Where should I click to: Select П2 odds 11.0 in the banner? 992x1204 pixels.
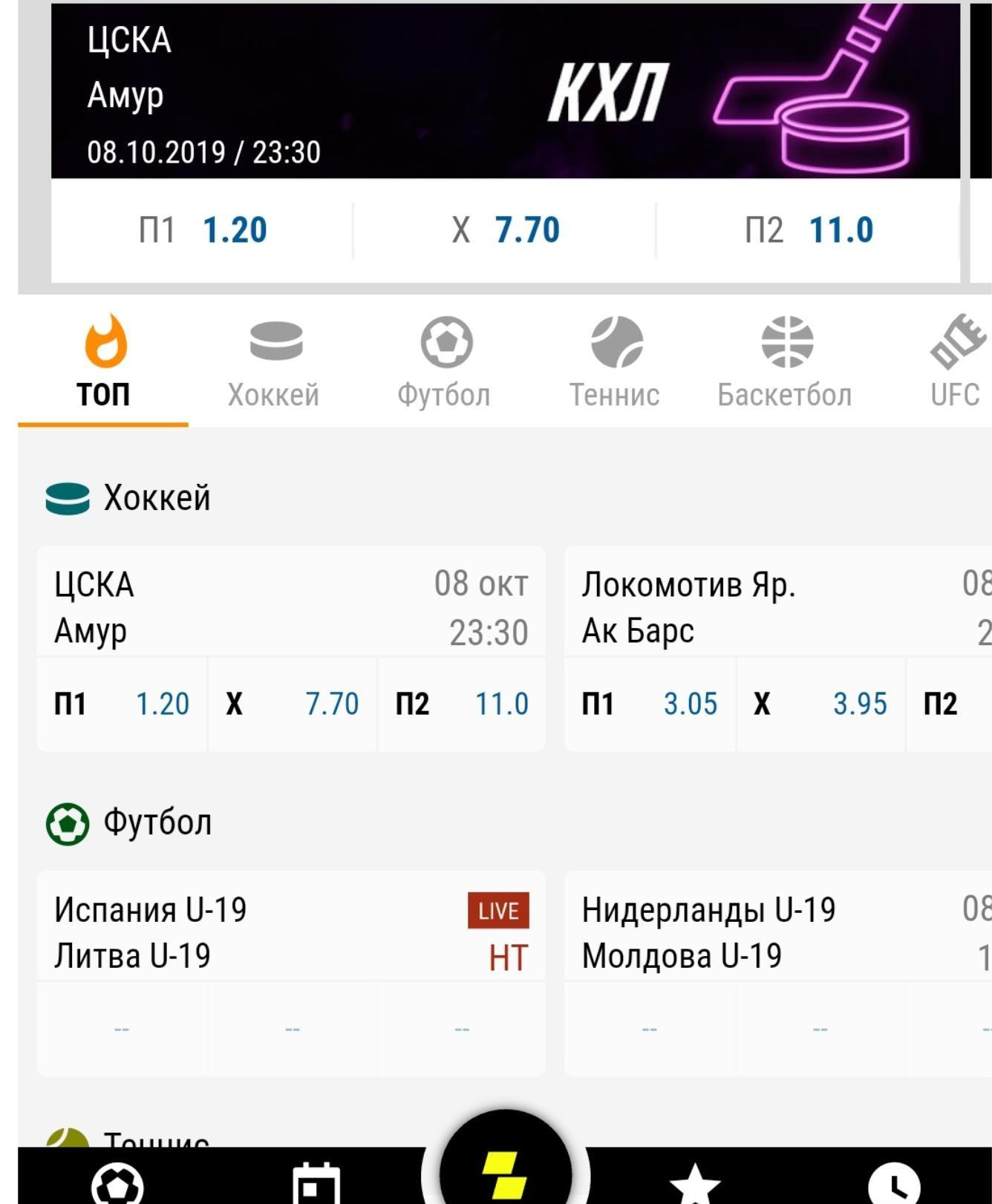[809, 230]
